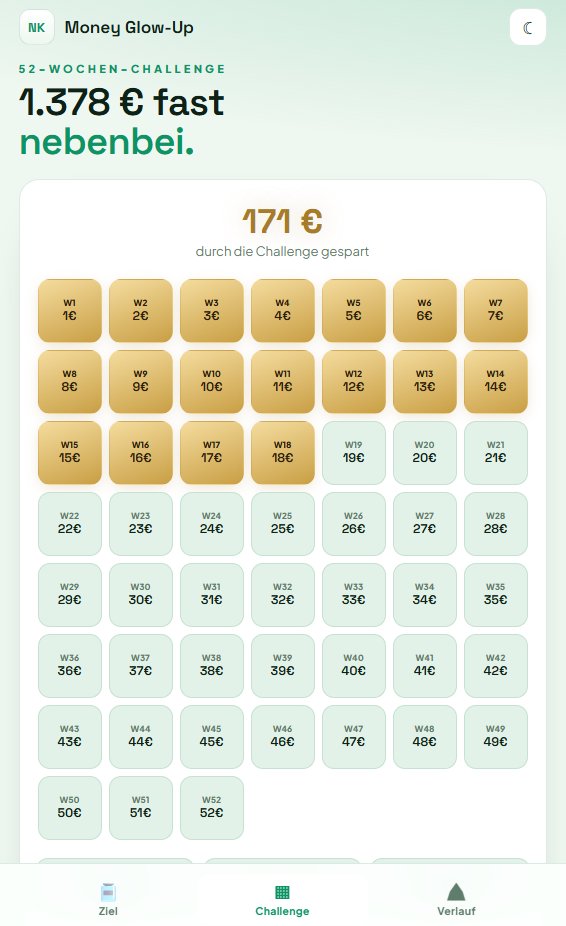Tap the W20 20€ tile
The height and width of the screenshot is (926, 566).
point(425,453)
